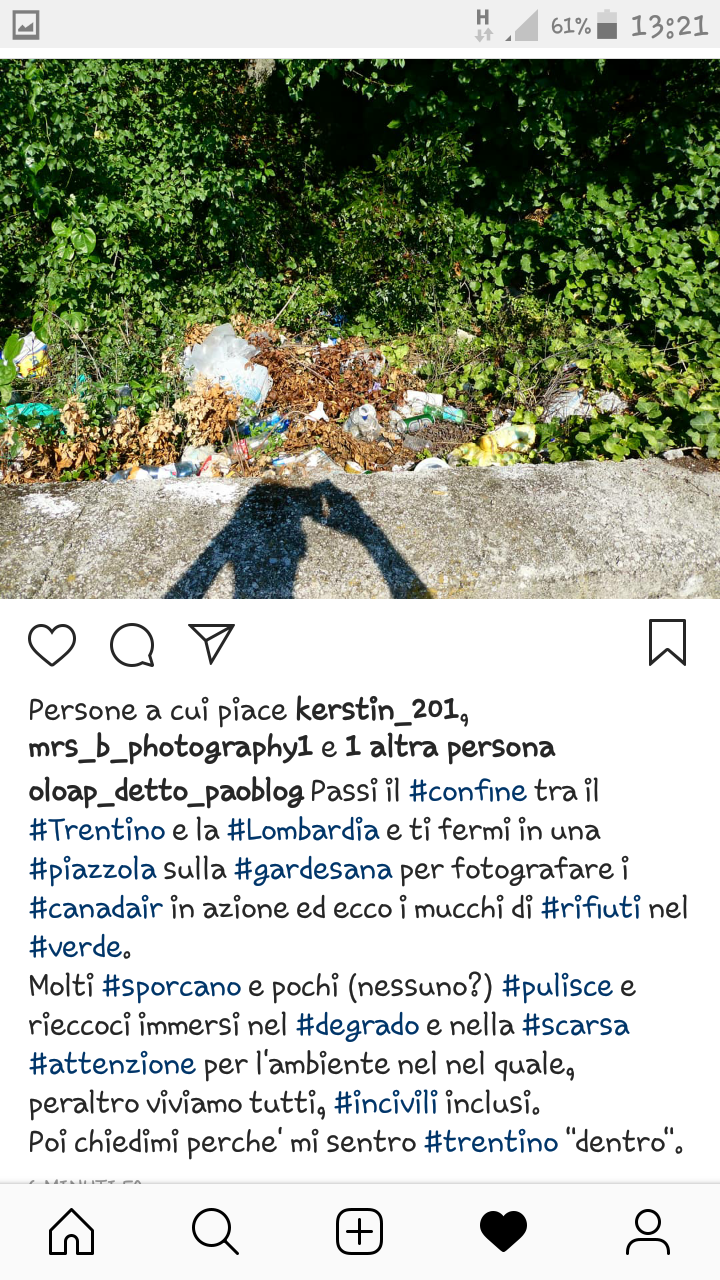The image size is (720, 1280).
Task: Create a new post with plus icon
Action: coord(360,1232)
